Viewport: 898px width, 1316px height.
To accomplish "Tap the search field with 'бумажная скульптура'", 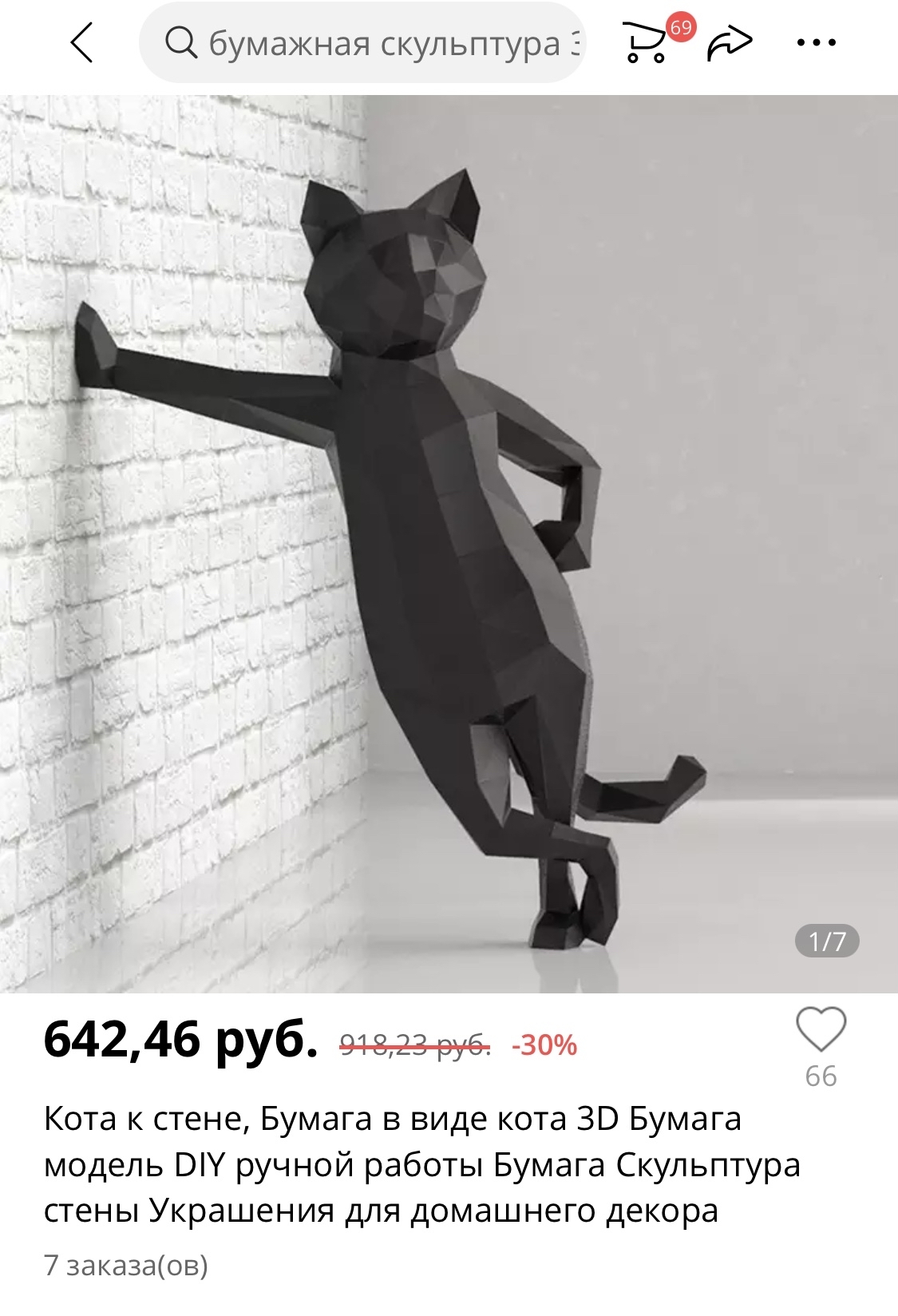I will tap(363, 43).
